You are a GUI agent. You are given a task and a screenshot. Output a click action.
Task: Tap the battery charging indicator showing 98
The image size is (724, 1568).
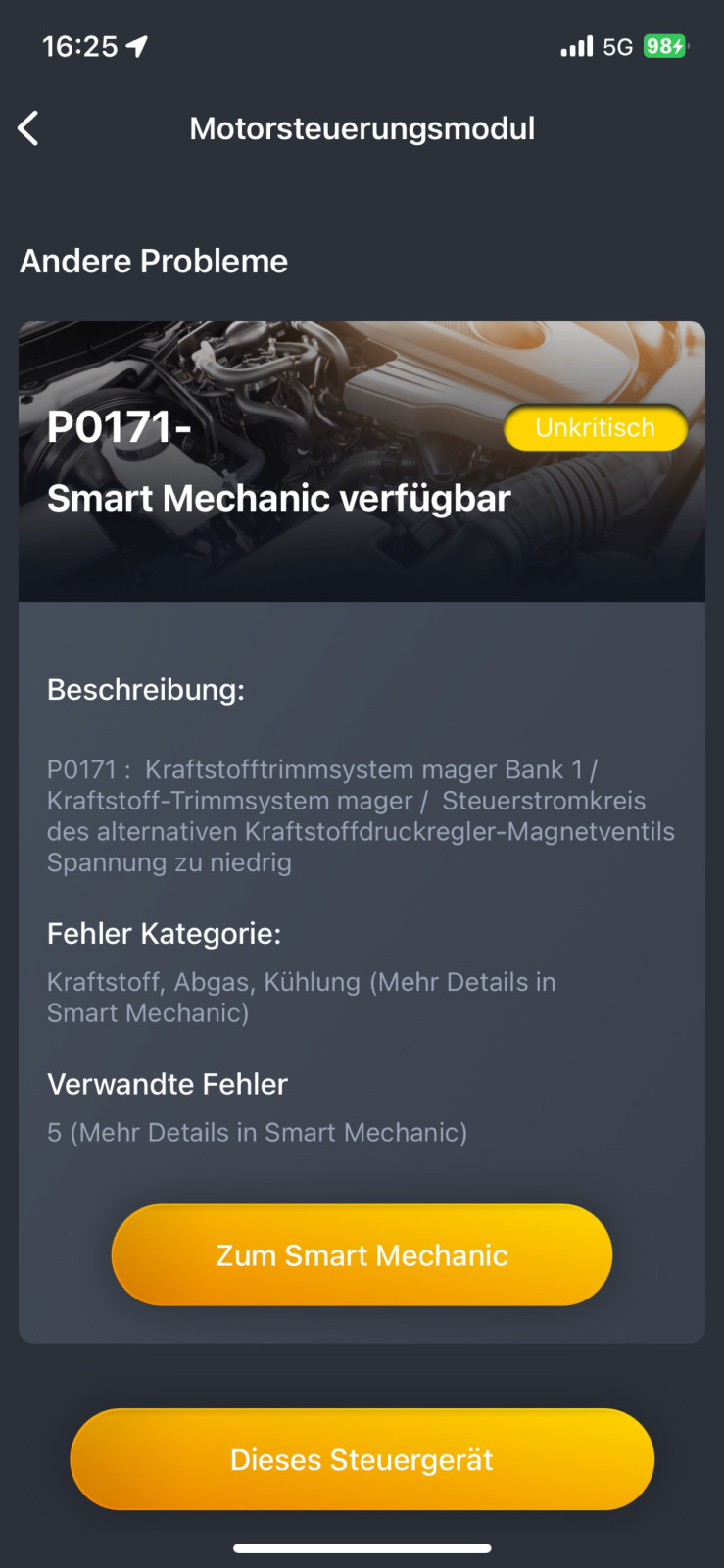pos(669,45)
